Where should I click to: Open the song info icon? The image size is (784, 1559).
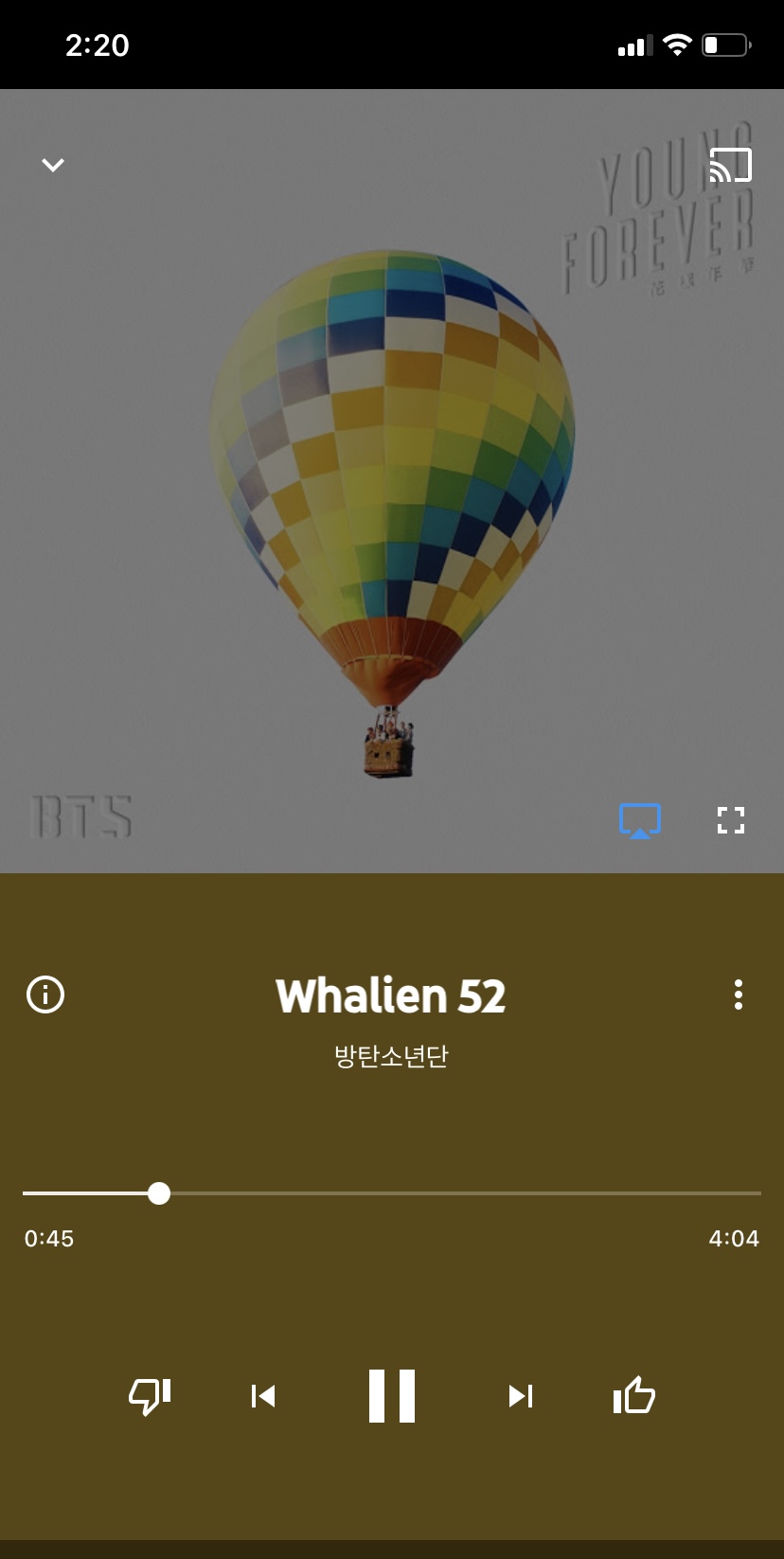click(45, 995)
